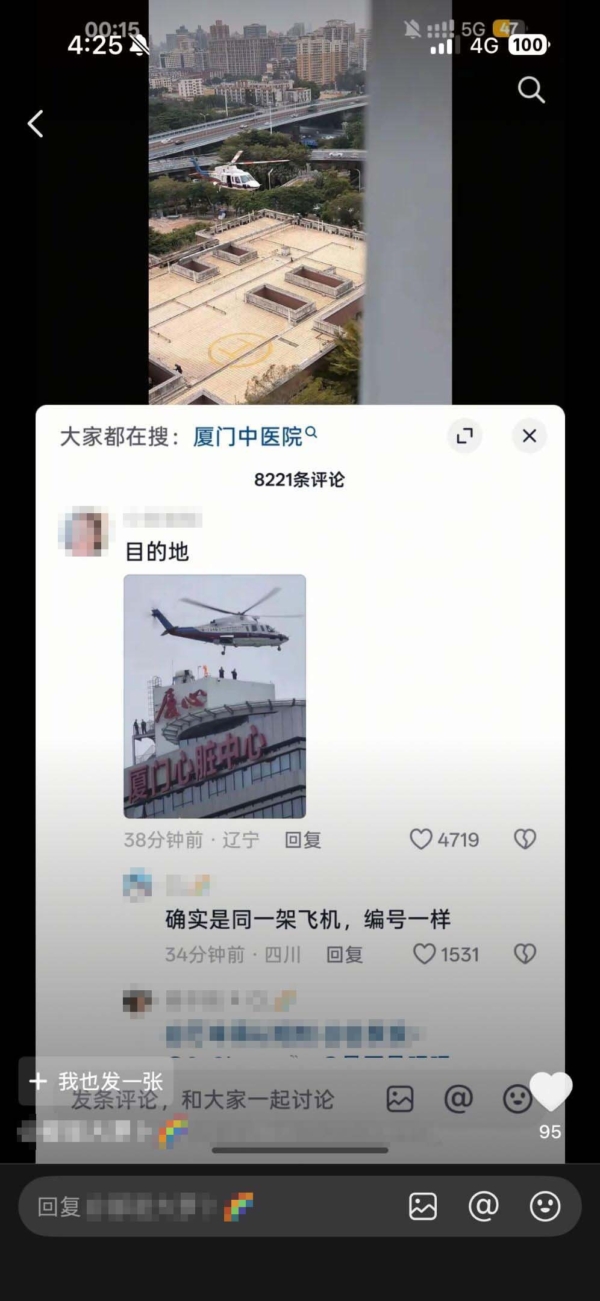Close the comments panel

click(529, 436)
